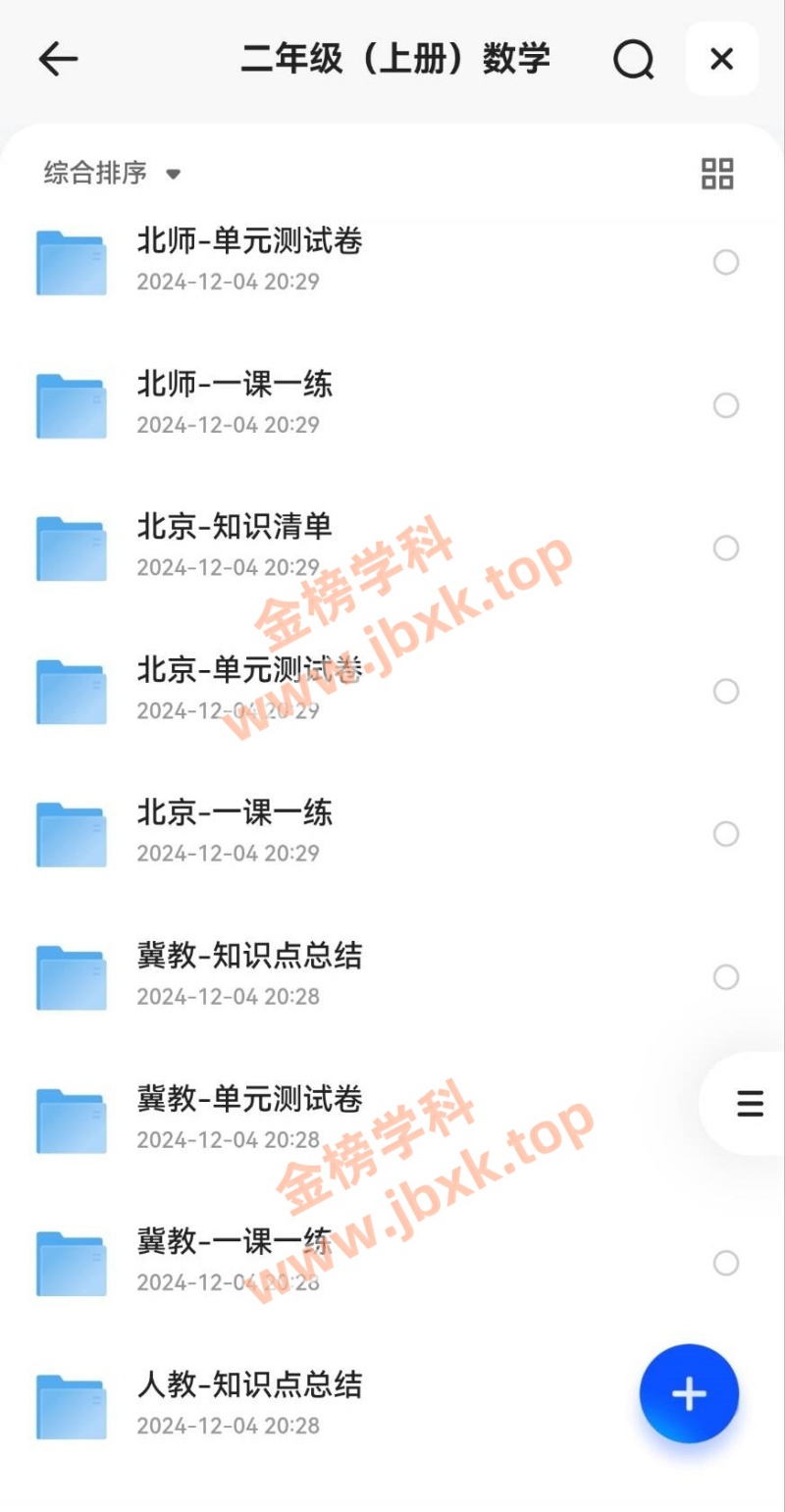This screenshot has height=1512, width=785.
Task: Open the 综合排序 sort dropdown
Action: [93, 174]
